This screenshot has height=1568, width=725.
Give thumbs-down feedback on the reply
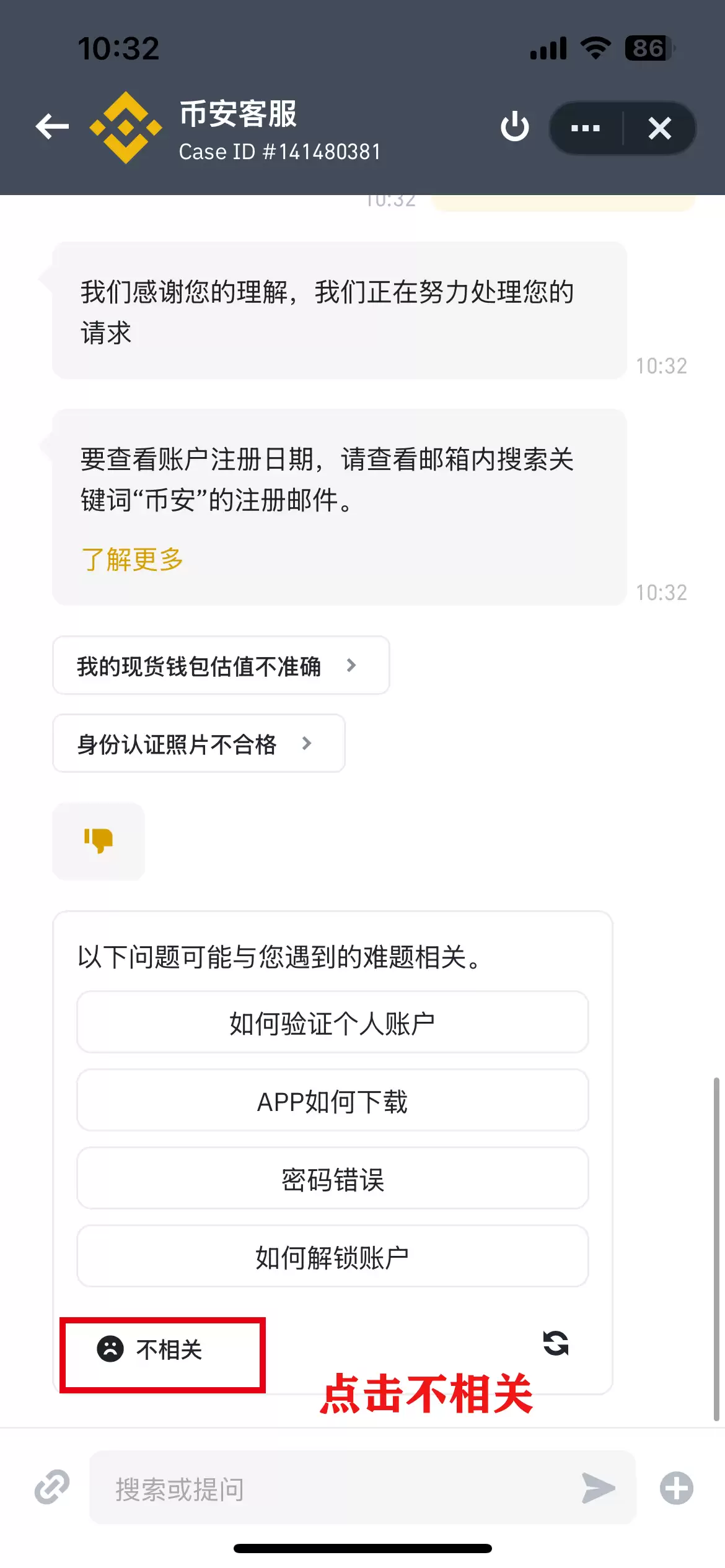pyautogui.click(x=98, y=841)
